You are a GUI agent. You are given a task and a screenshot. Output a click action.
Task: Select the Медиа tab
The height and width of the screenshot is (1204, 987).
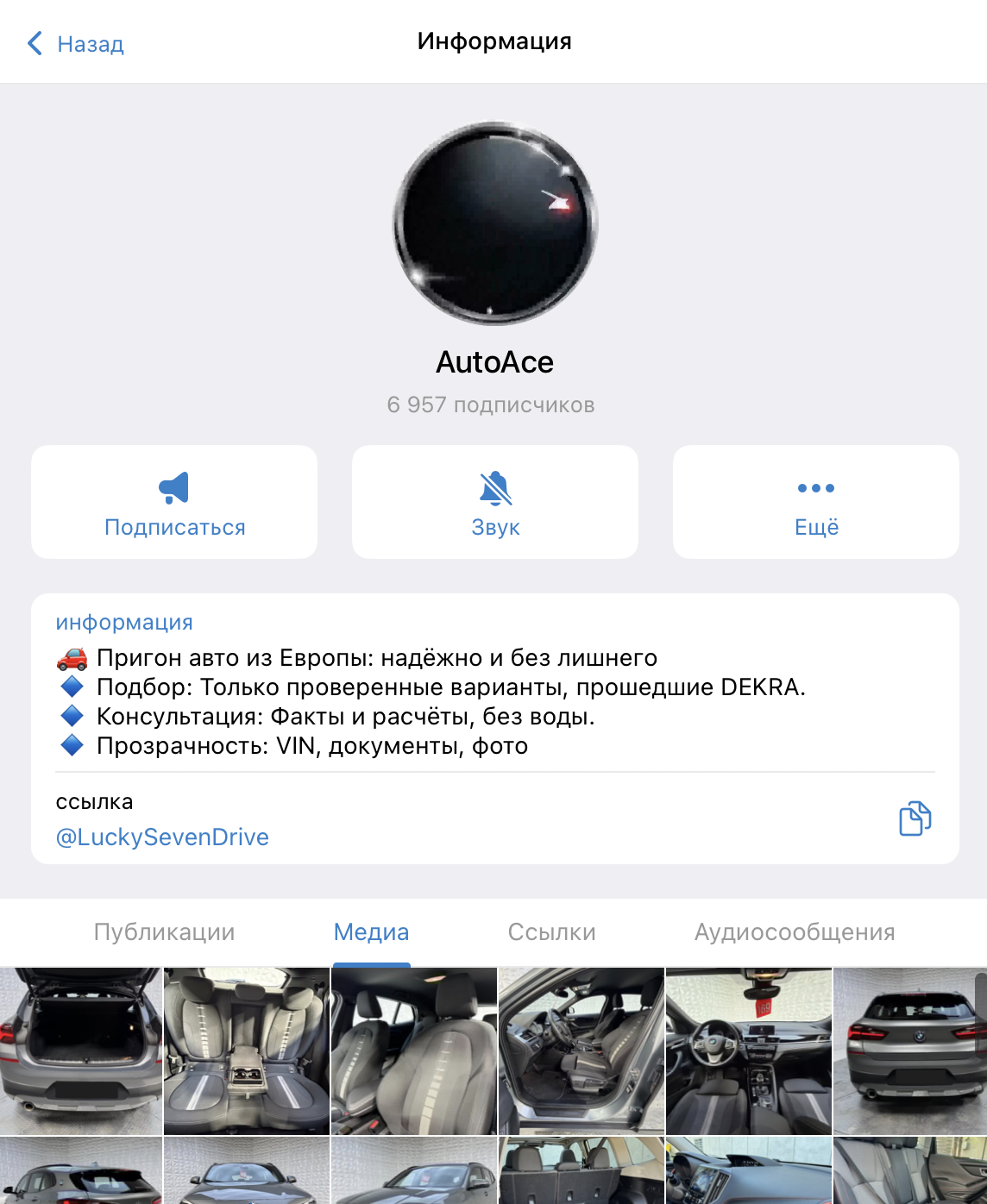pos(371,932)
